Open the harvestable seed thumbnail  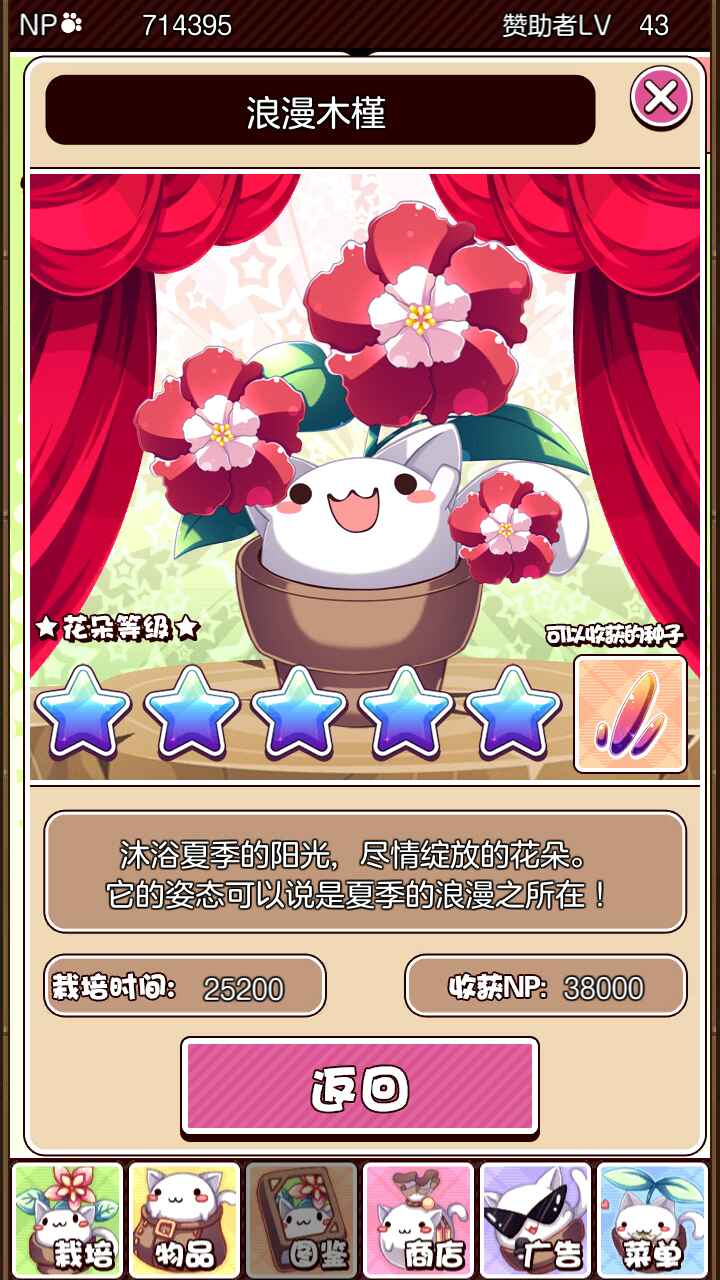click(630, 713)
